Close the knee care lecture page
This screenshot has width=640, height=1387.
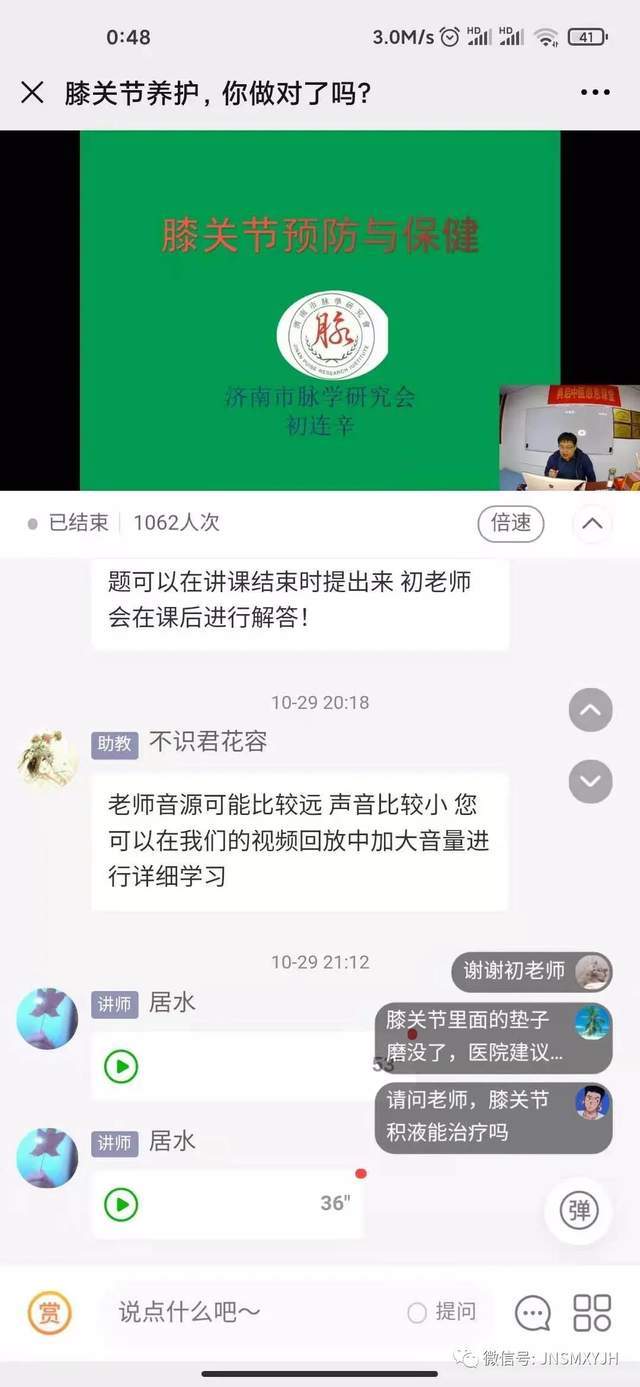pos(32,93)
